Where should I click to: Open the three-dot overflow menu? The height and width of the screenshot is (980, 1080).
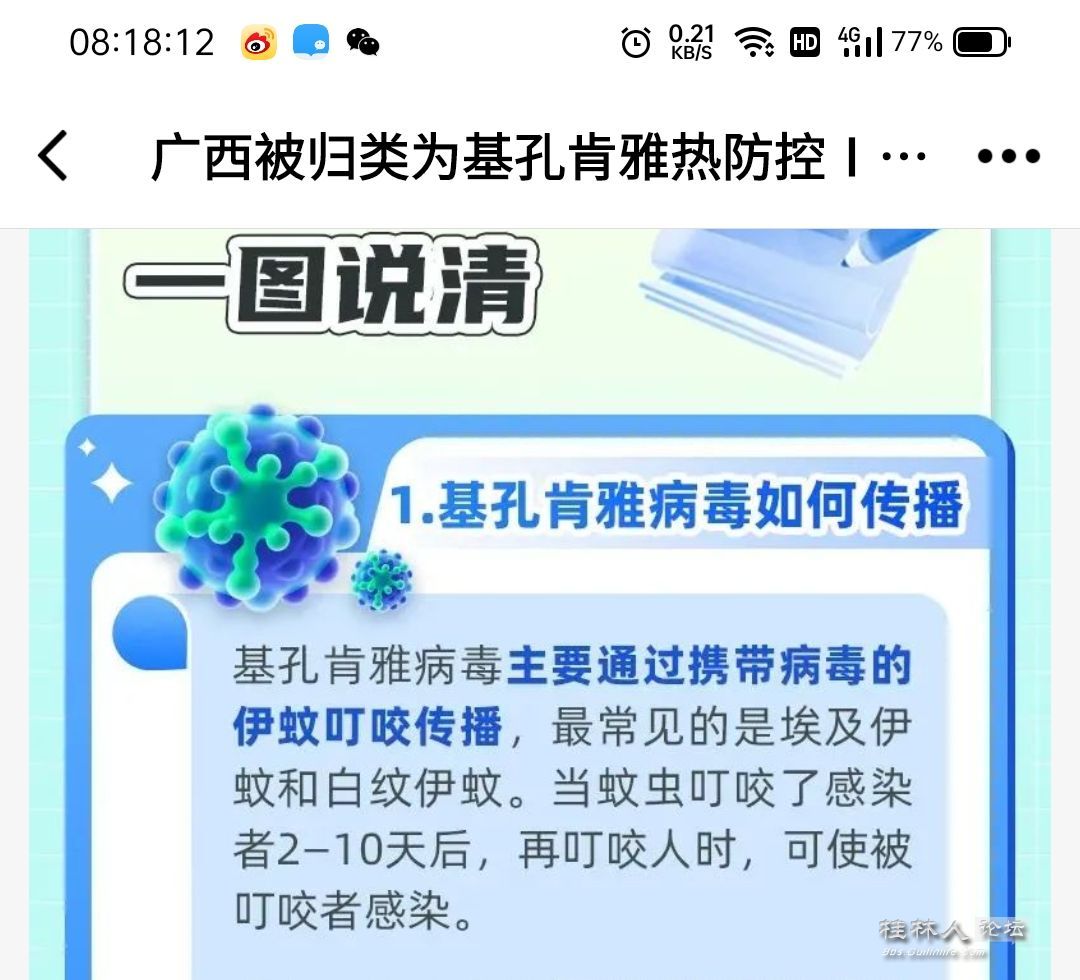tap(1008, 157)
